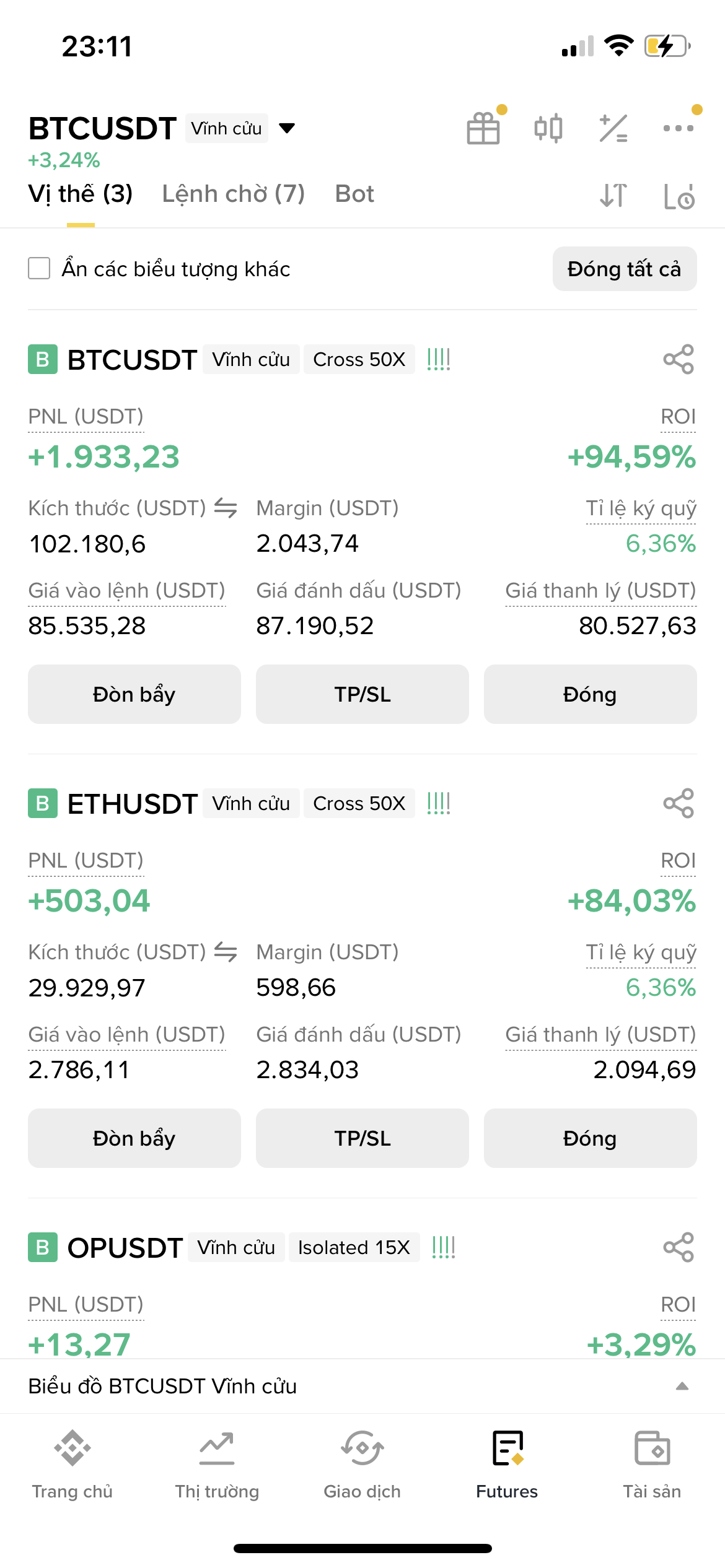Switch to the Lệnh chờ (7) tab
The width and height of the screenshot is (725, 1568).
click(x=233, y=194)
